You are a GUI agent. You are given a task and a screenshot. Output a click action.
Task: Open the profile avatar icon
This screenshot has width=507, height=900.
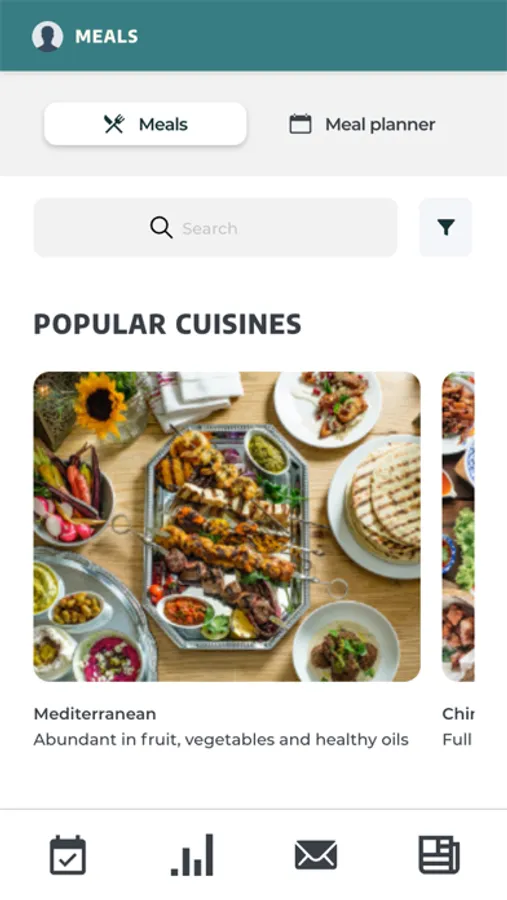(47, 36)
